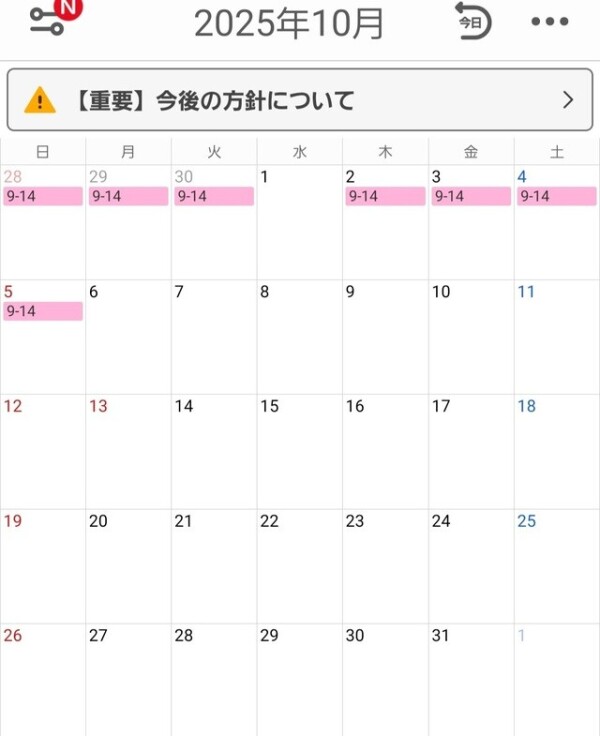Open the 9-14 event on October 3

471,196
